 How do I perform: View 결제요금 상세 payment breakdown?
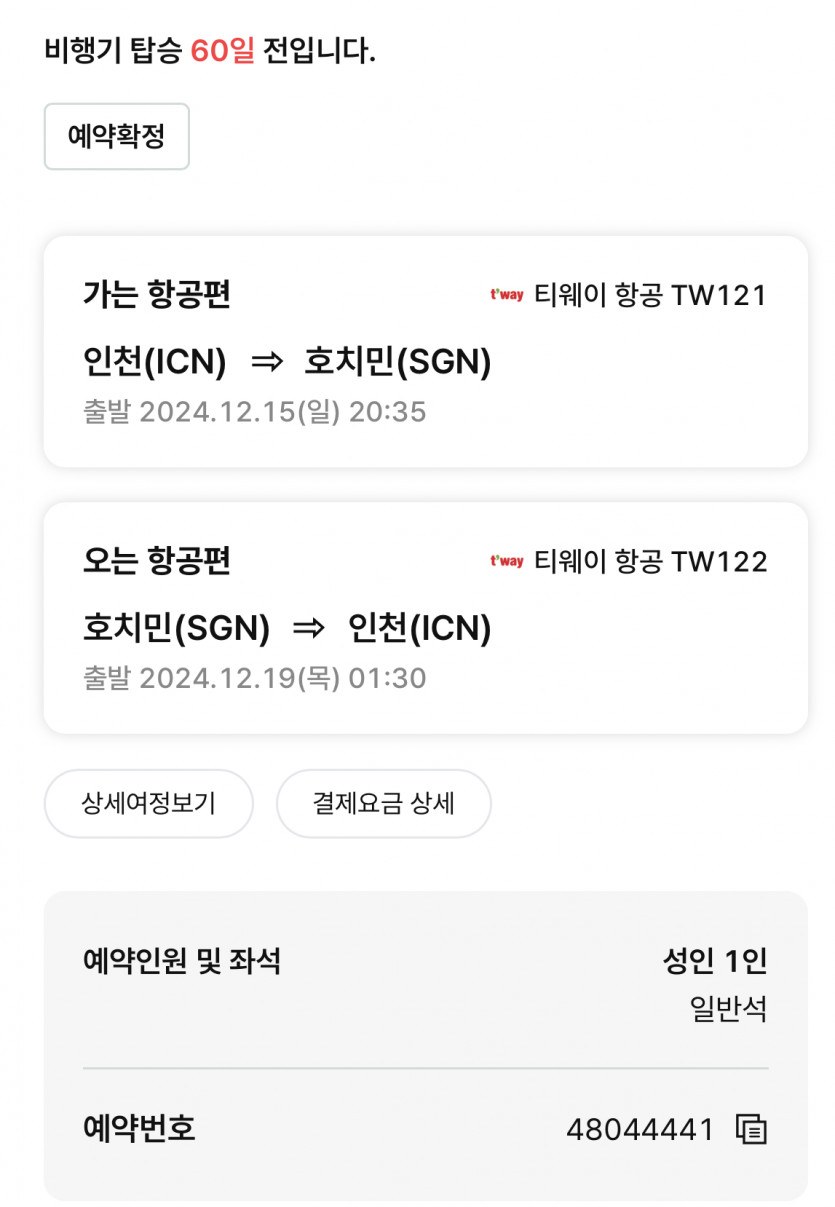click(x=383, y=803)
